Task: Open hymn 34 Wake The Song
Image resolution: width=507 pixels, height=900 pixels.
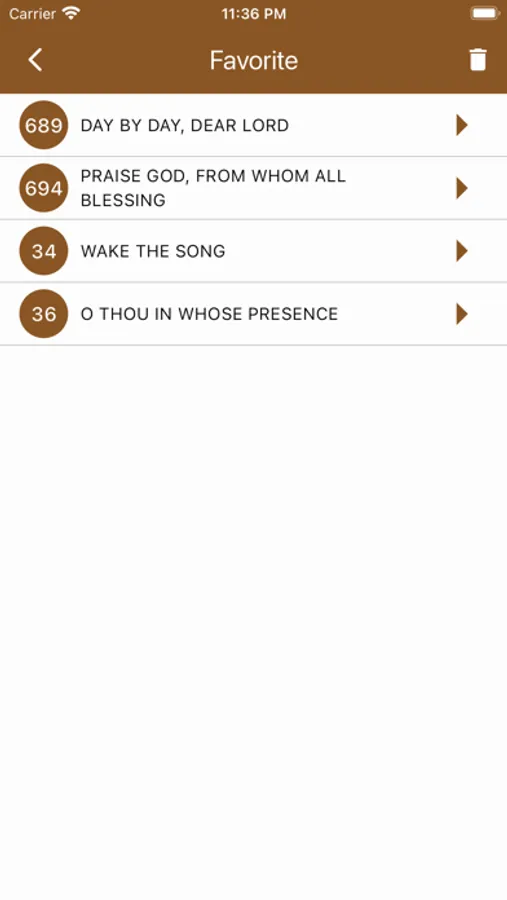Action: tap(253, 251)
